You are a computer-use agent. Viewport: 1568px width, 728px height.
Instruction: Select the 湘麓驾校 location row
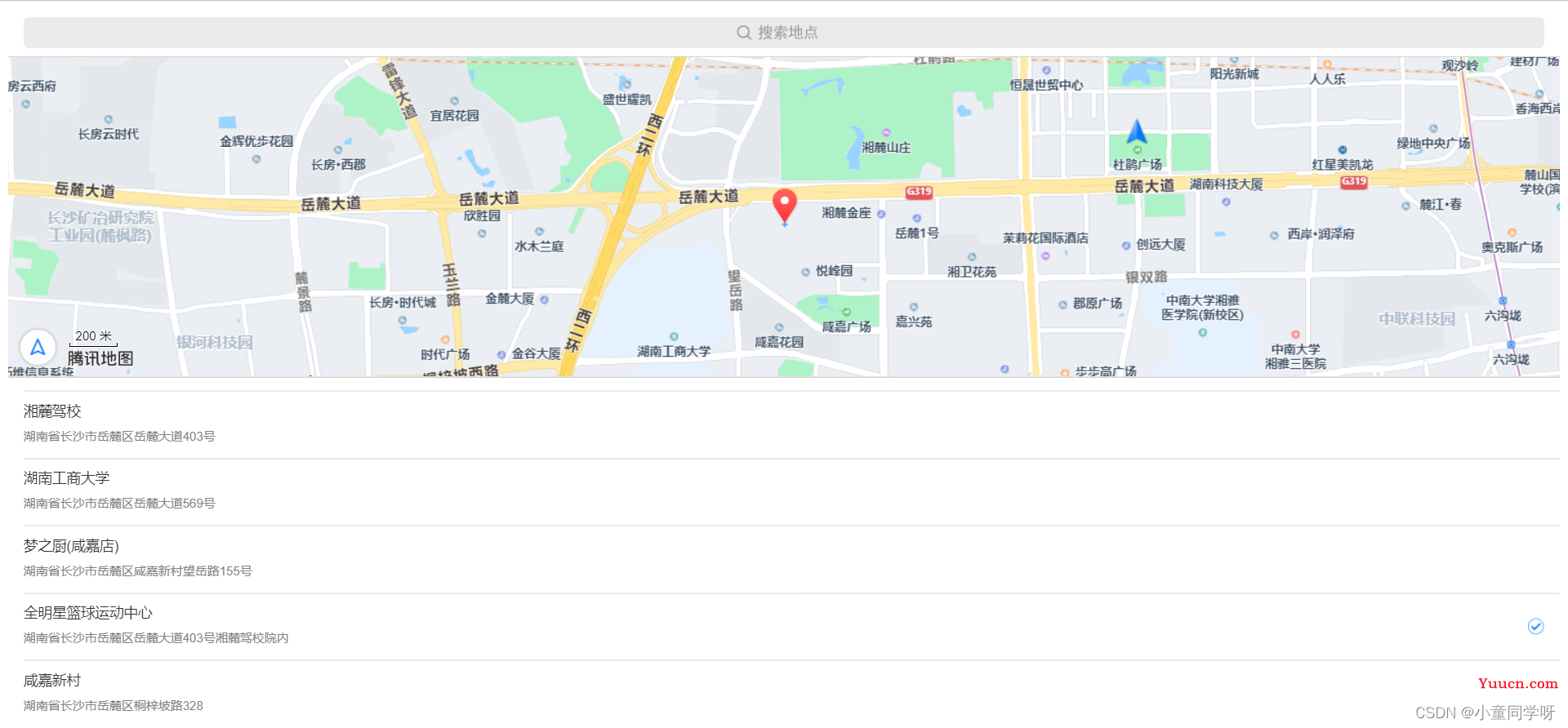784,423
